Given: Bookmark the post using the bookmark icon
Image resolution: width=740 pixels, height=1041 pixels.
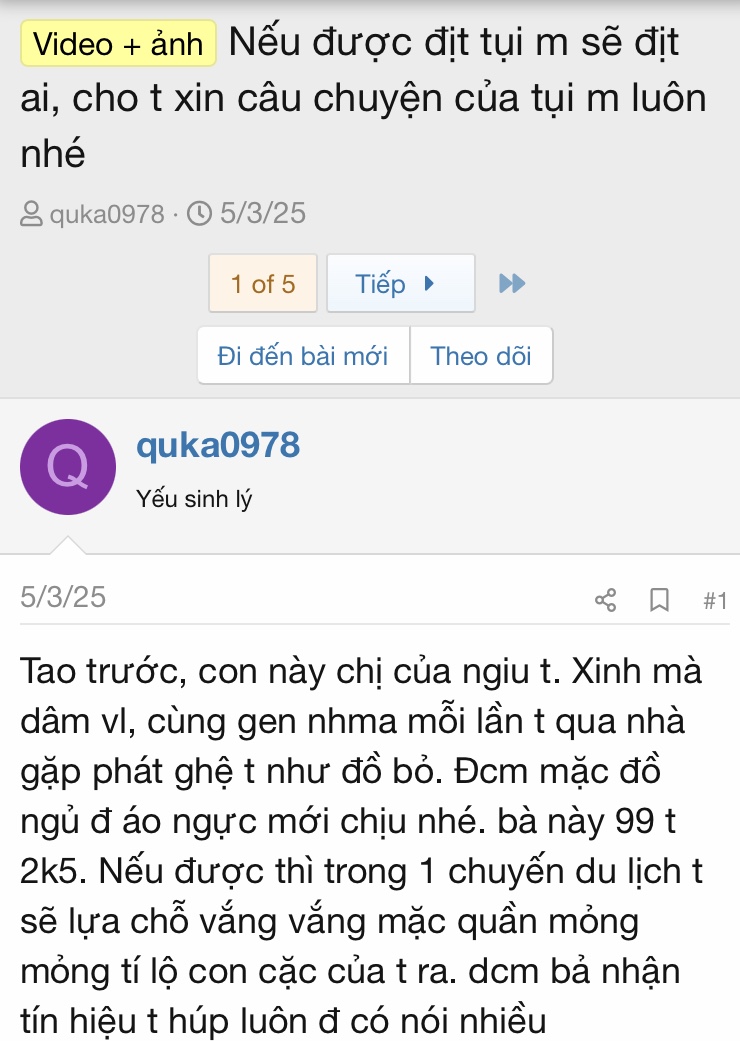Looking at the screenshot, I should click(659, 599).
